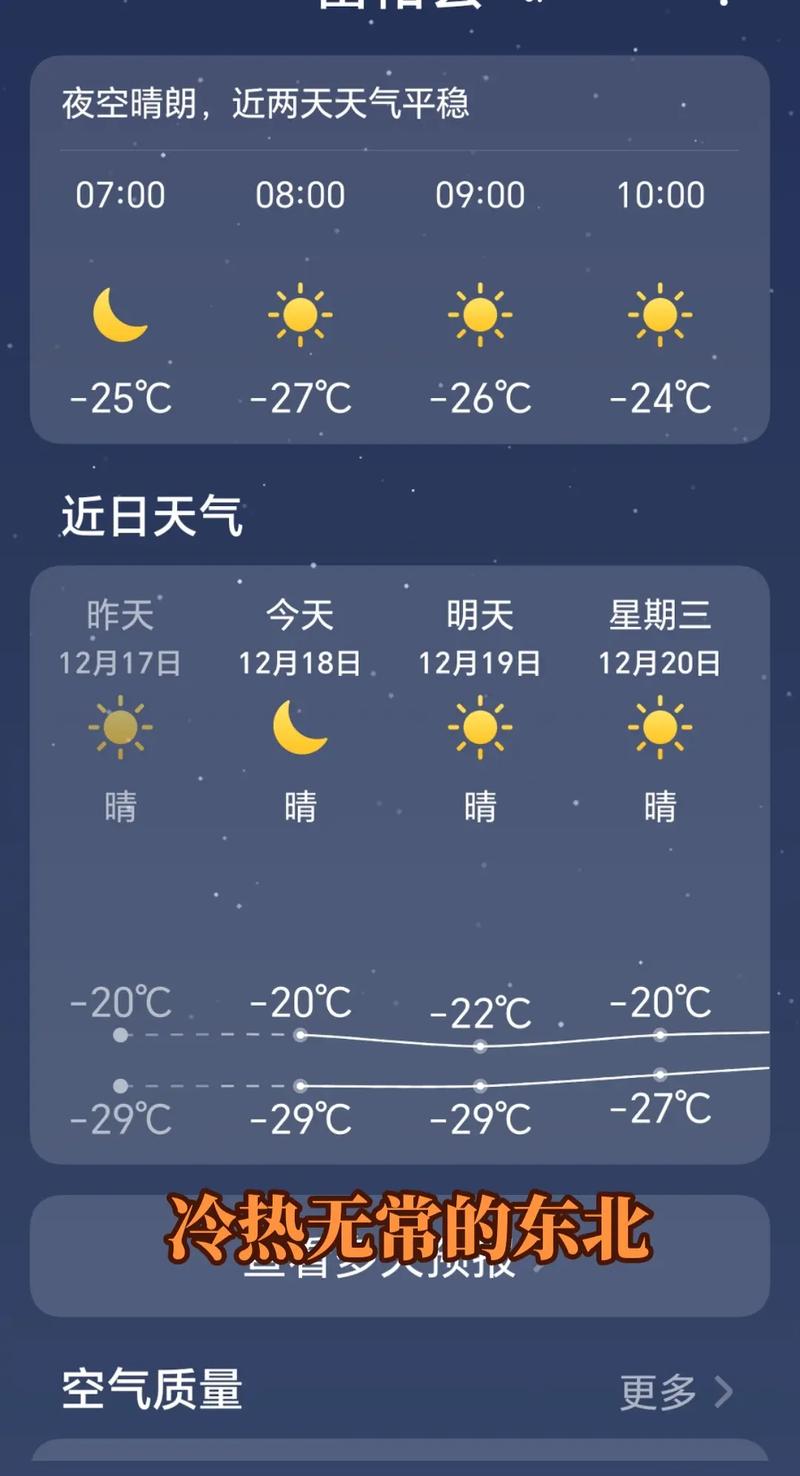Click the sun icon for 10:00
Screen dimensions: 800x1476
(659, 315)
